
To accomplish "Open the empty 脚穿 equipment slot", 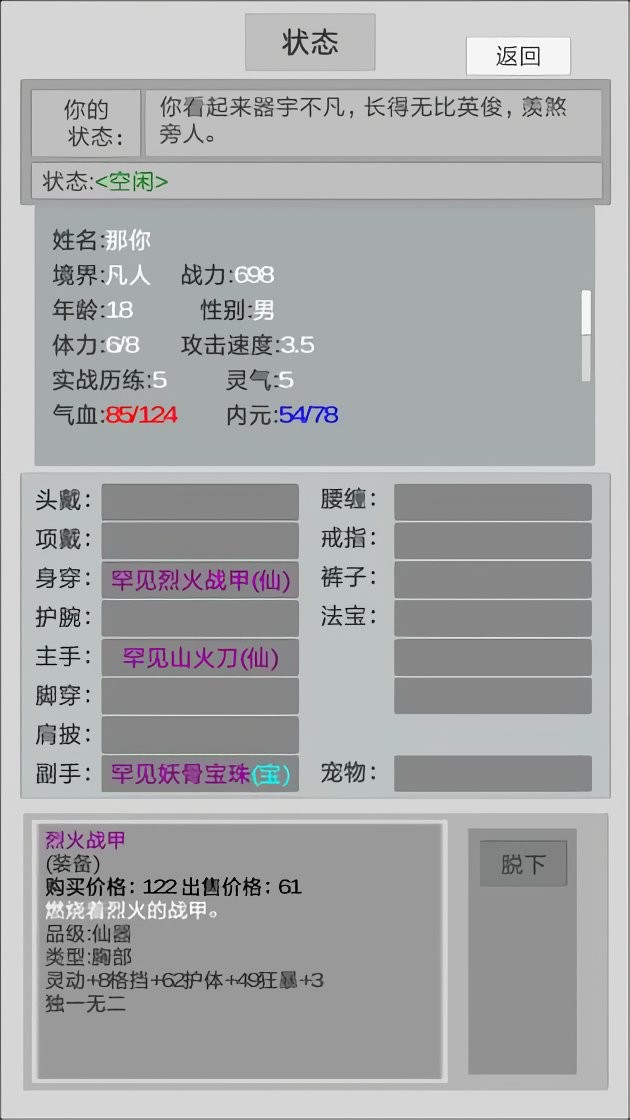I will (200, 696).
